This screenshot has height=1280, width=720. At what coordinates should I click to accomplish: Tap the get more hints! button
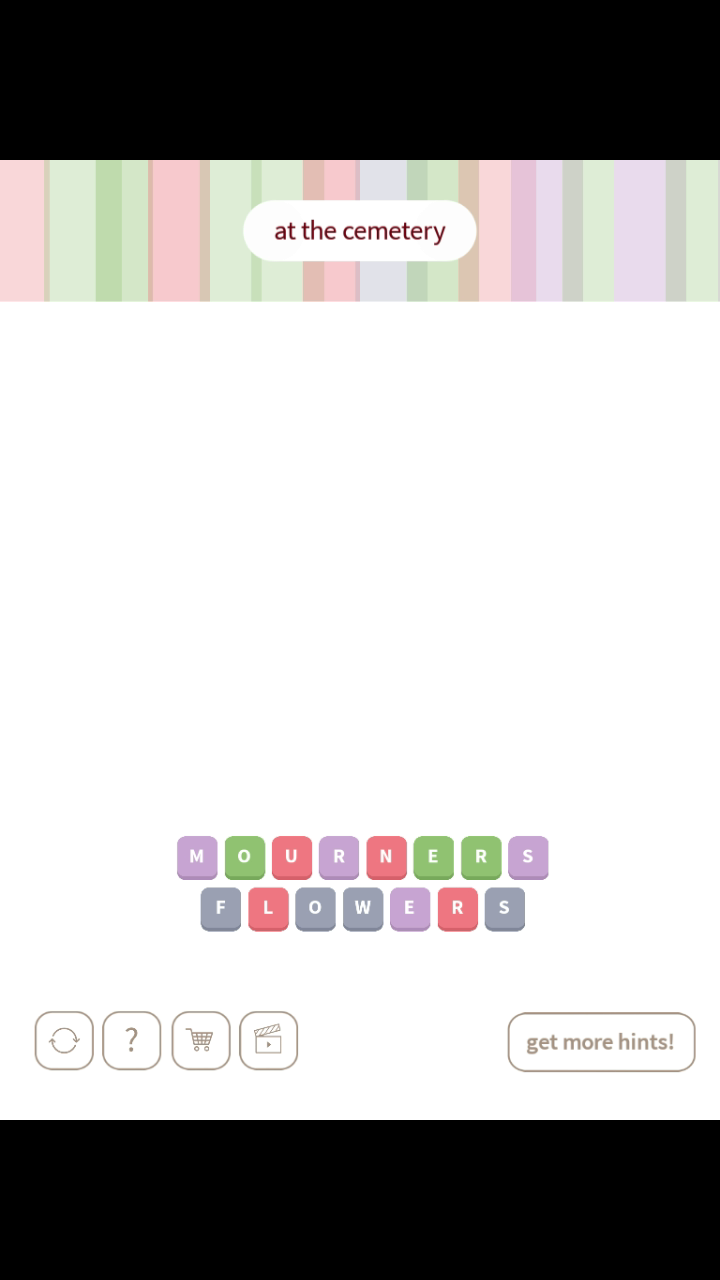pos(601,1042)
